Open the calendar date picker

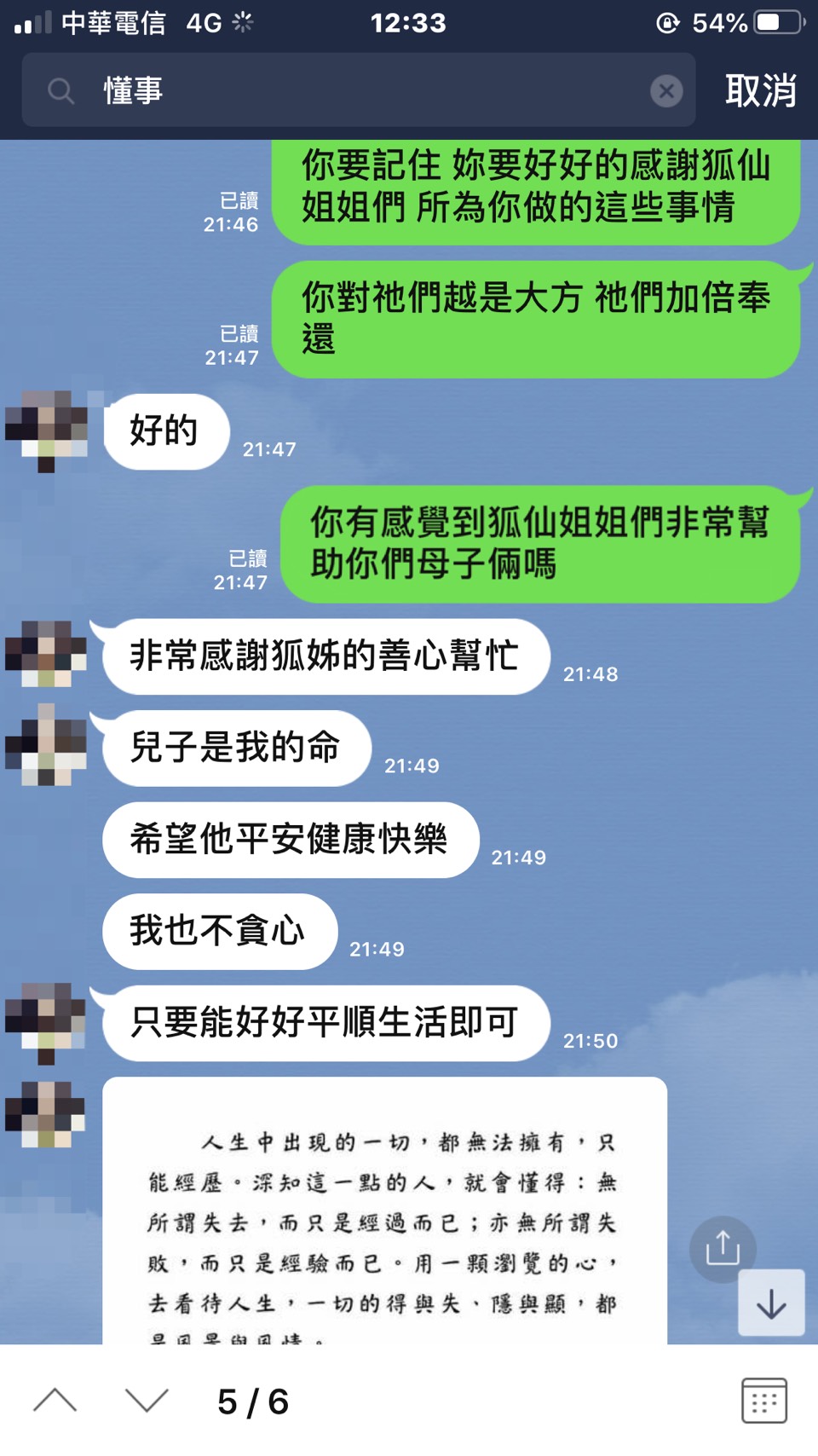[x=763, y=1401]
